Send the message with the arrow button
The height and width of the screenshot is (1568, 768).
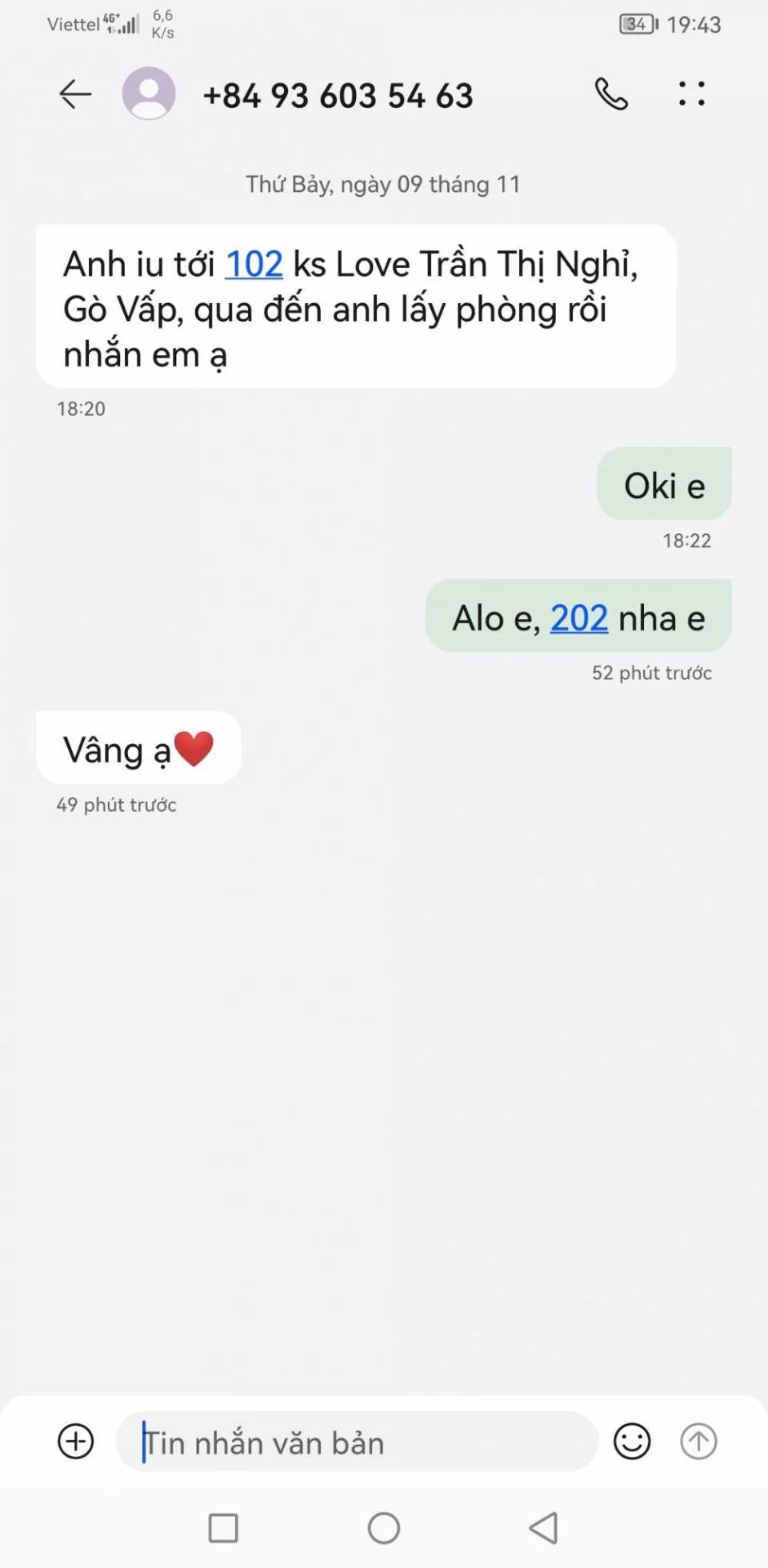(x=698, y=1442)
